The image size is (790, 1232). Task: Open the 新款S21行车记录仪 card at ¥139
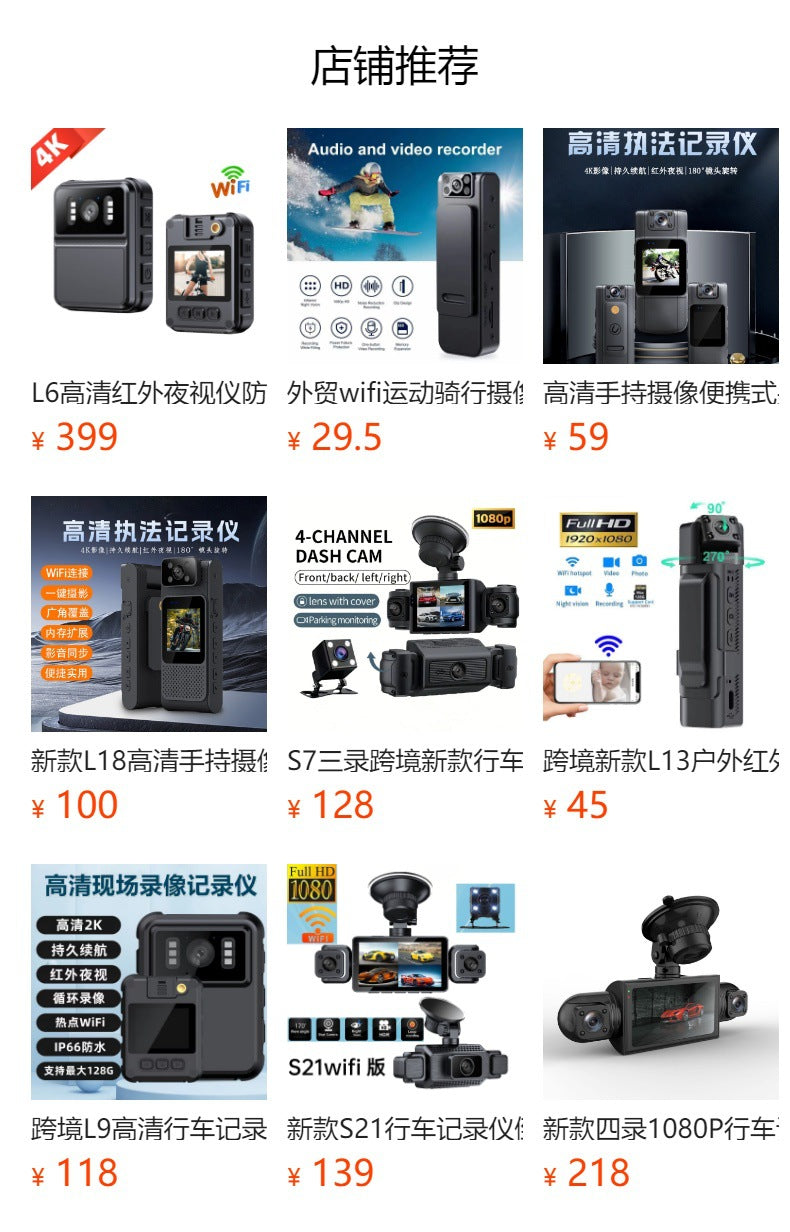[404, 982]
